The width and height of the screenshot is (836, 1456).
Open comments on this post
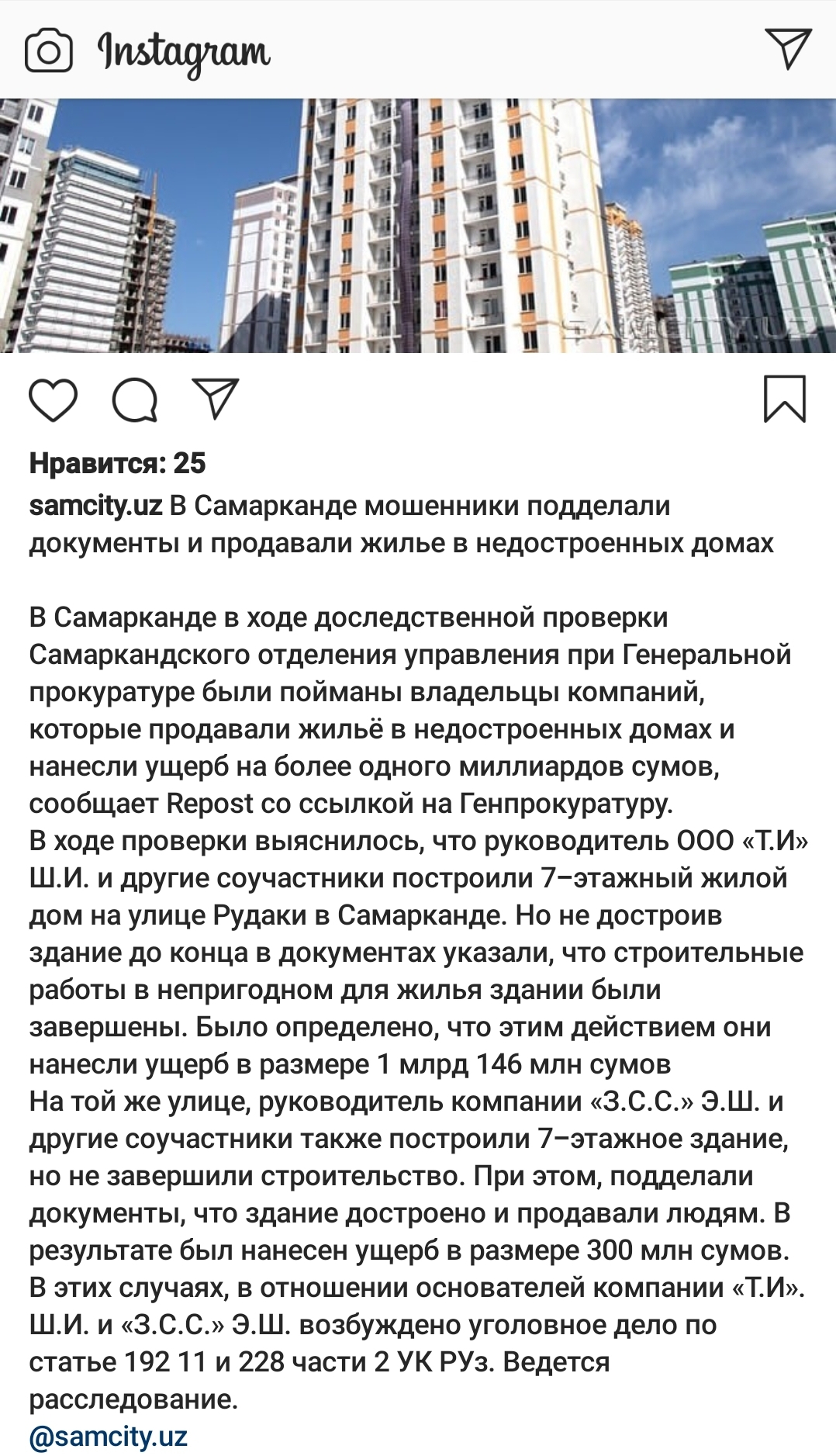(x=135, y=400)
